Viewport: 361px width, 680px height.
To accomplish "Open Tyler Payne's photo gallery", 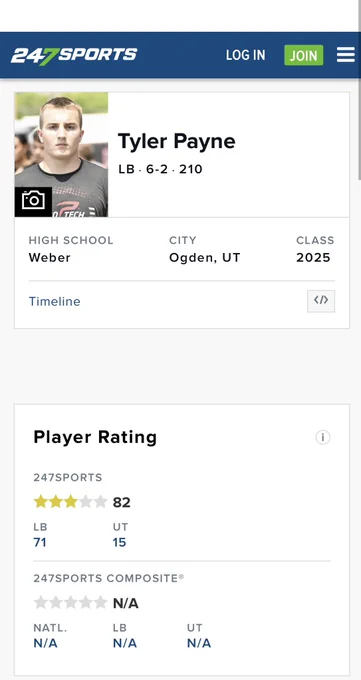I will (33, 202).
